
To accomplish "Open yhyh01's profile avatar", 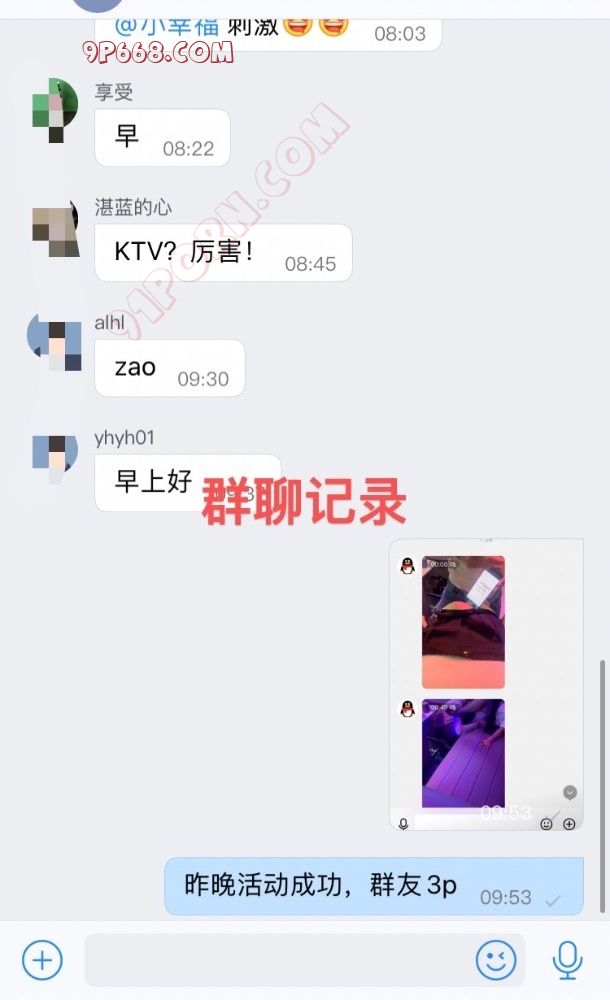I will [55, 458].
